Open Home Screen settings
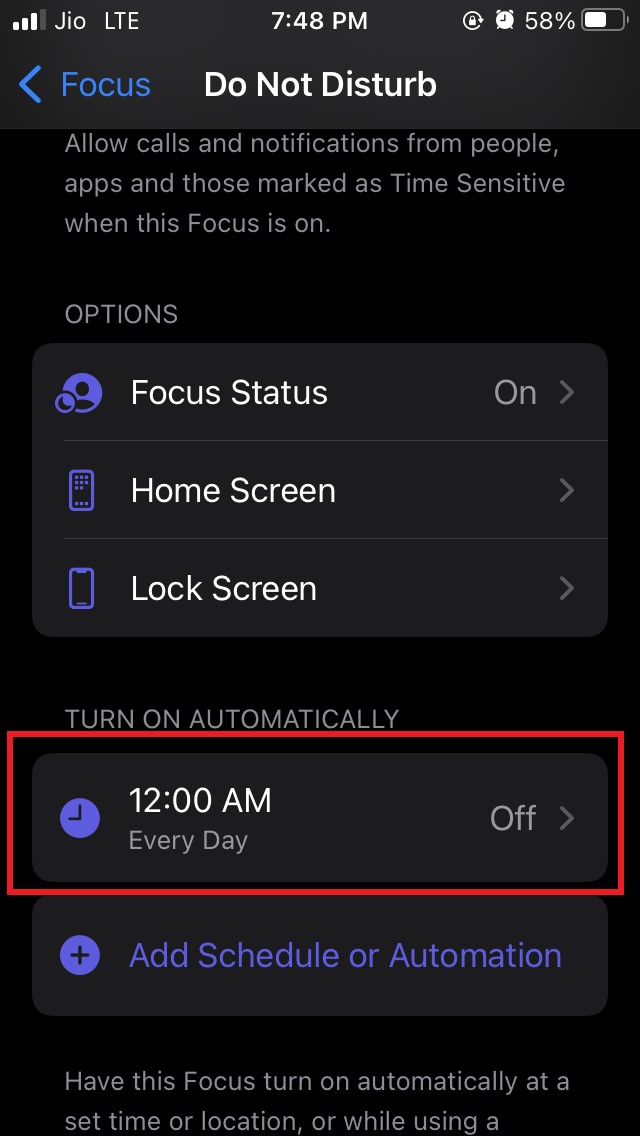Screen dimensions: 640x1136 coord(320,491)
